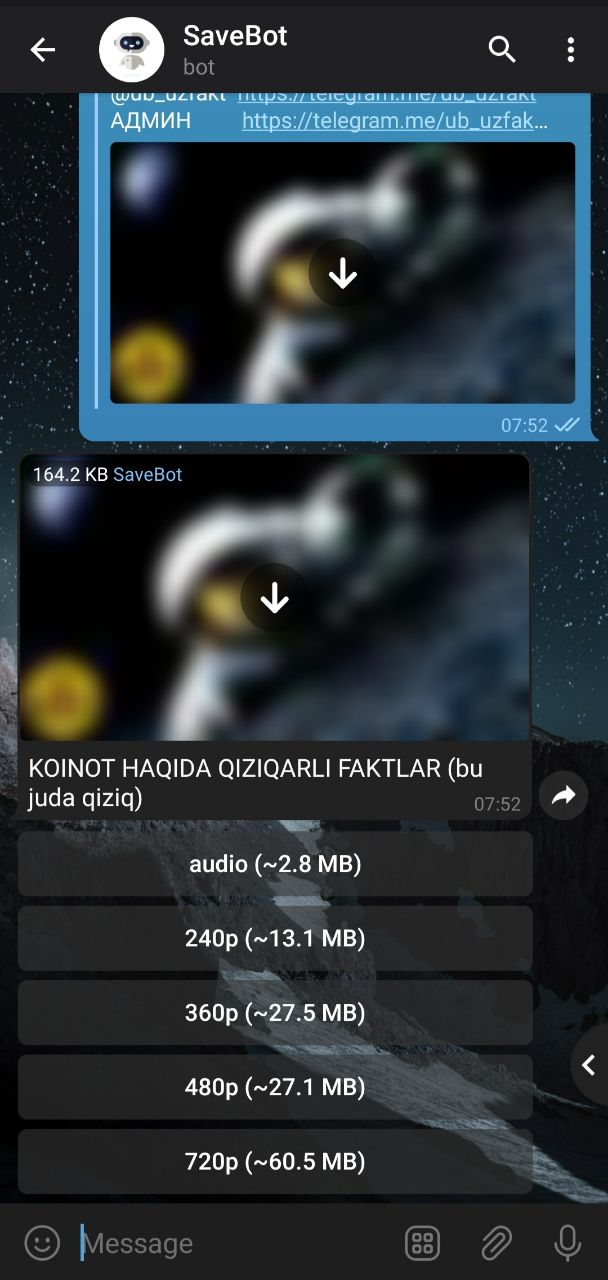This screenshot has height=1280, width=608.
Task: Search within this chat
Action: 502,49
